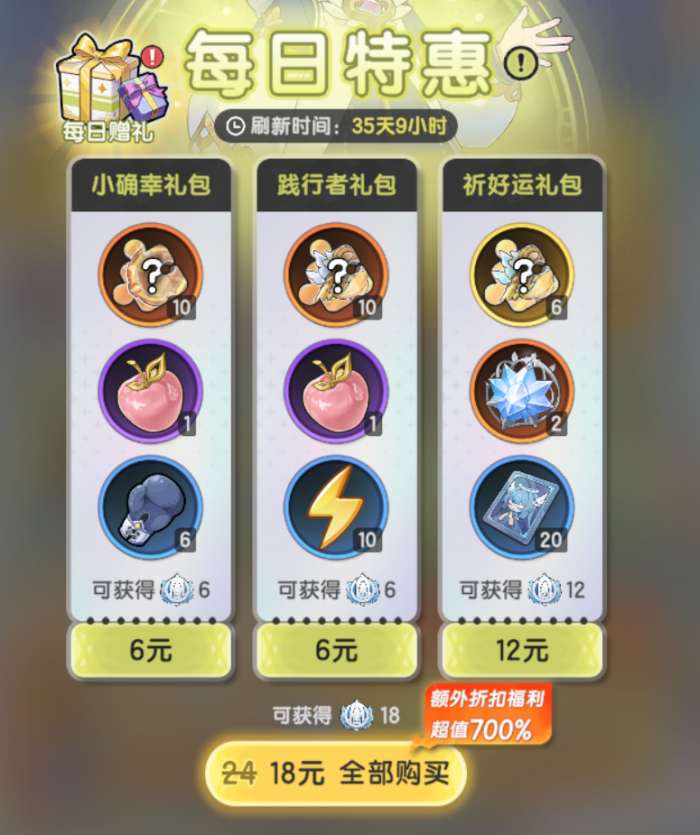
Task: Buy 小确幸礼包 for 6元
Action: point(150,650)
